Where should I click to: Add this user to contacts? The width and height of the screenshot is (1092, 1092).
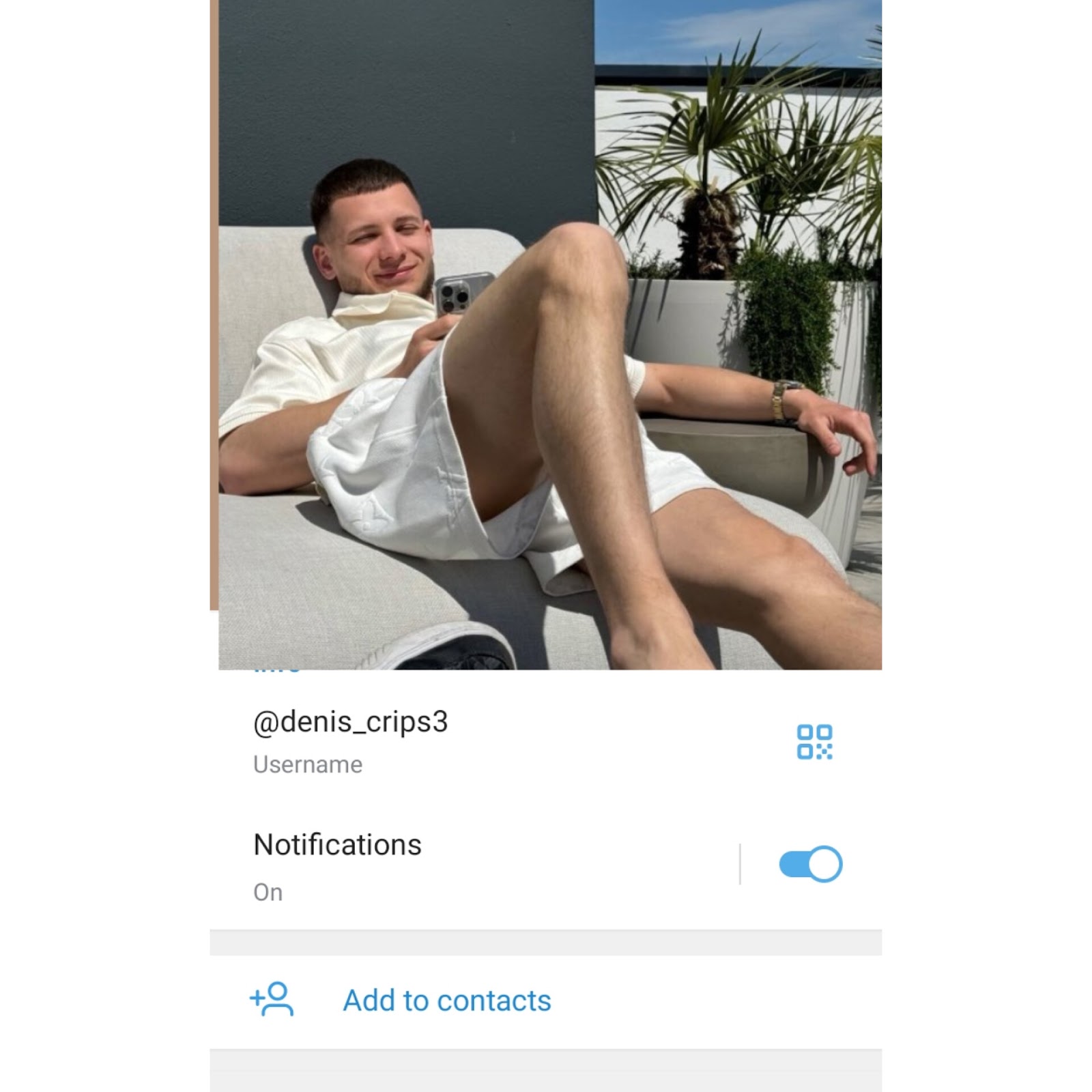point(446,1001)
